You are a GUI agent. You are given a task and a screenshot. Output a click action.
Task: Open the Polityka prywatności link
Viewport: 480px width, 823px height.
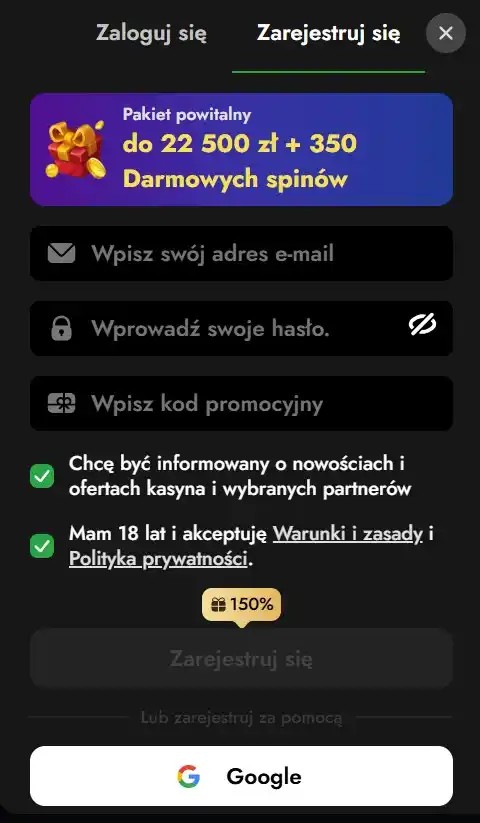click(x=158, y=560)
